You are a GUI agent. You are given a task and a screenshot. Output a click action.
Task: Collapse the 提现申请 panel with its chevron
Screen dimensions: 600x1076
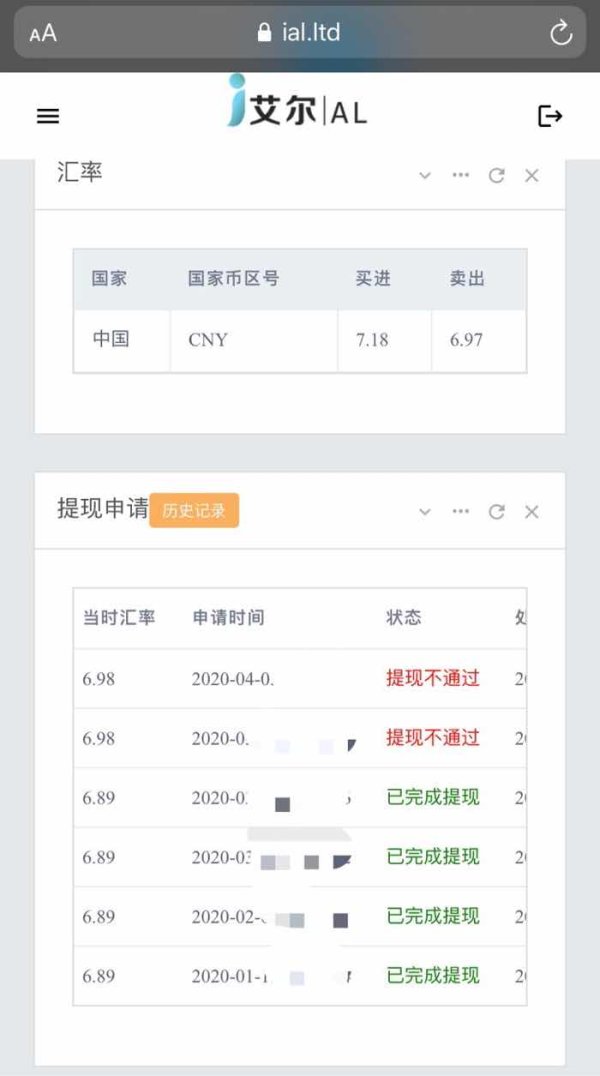(x=425, y=512)
